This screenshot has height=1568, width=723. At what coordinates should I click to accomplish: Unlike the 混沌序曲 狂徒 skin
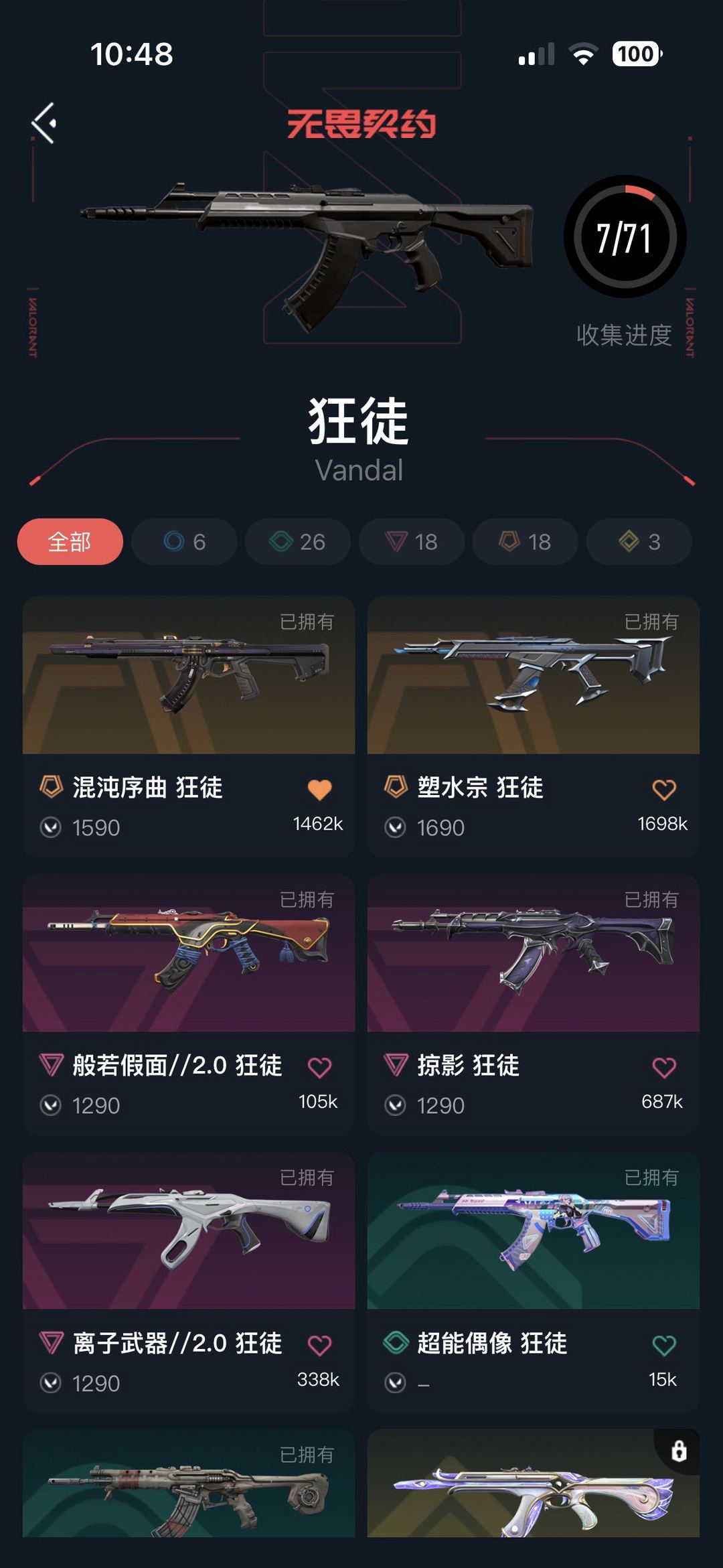click(x=319, y=790)
